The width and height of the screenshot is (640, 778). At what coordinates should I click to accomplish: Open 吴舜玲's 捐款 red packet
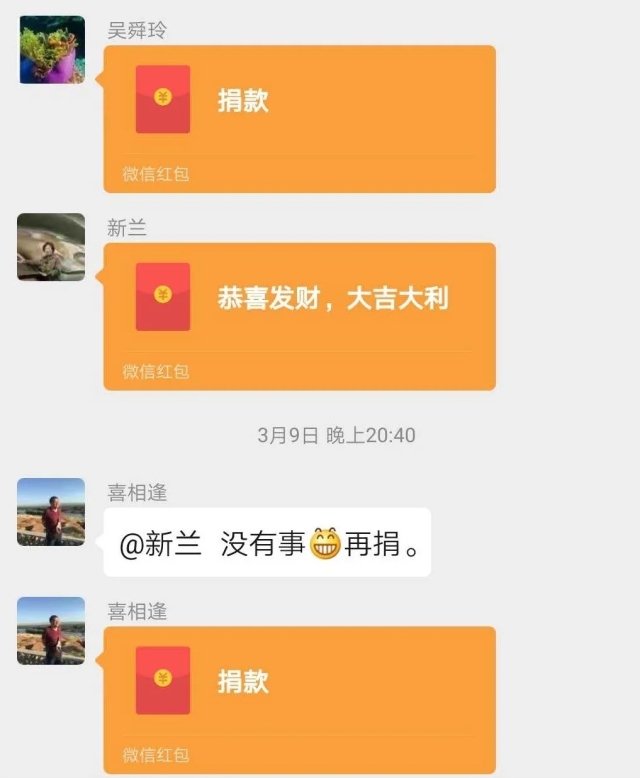pos(299,118)
